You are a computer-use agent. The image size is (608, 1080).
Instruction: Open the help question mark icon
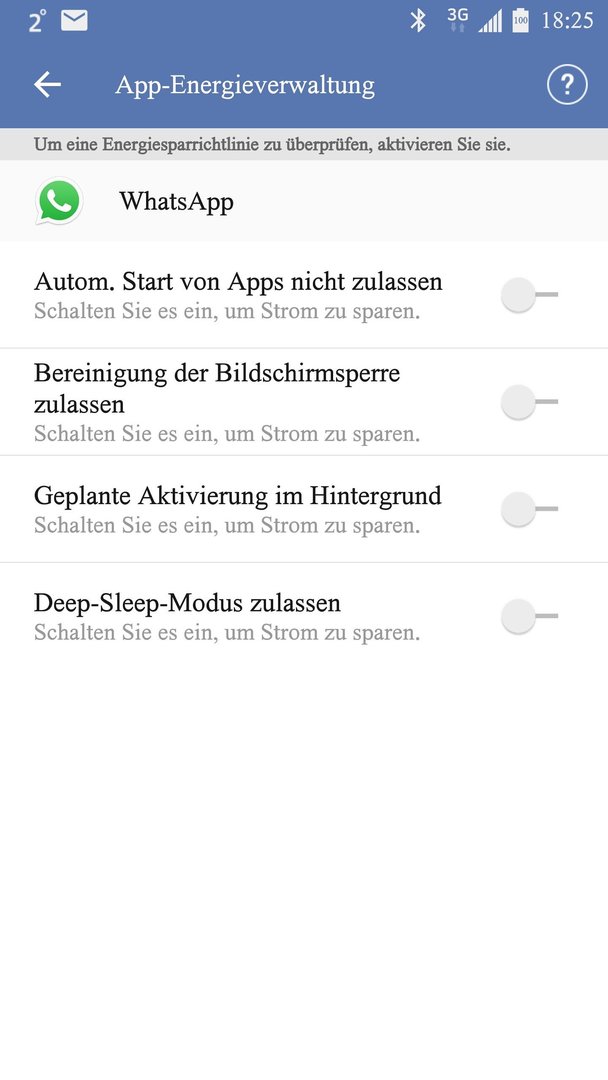567,85
